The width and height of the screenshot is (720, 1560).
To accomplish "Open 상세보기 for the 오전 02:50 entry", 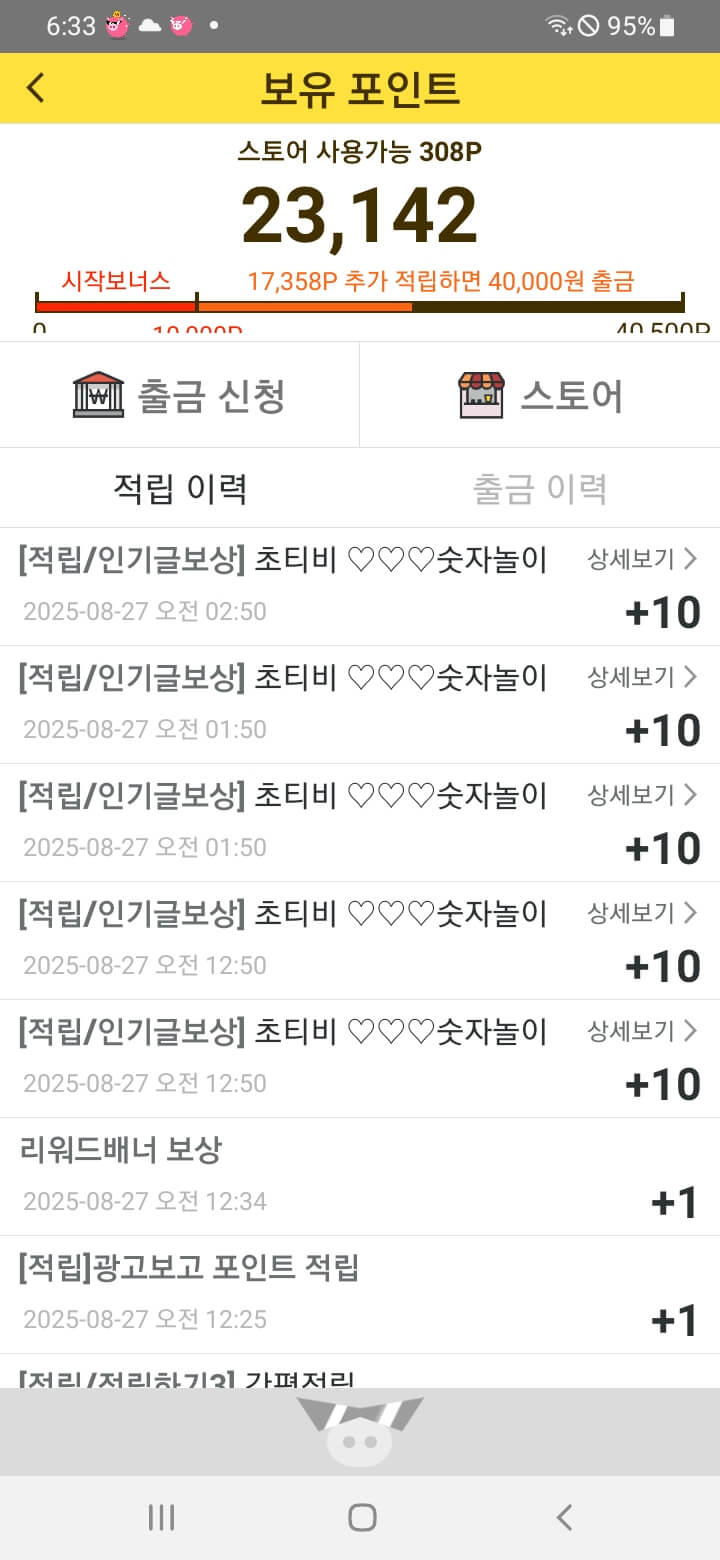I will (x=642, y=559).
